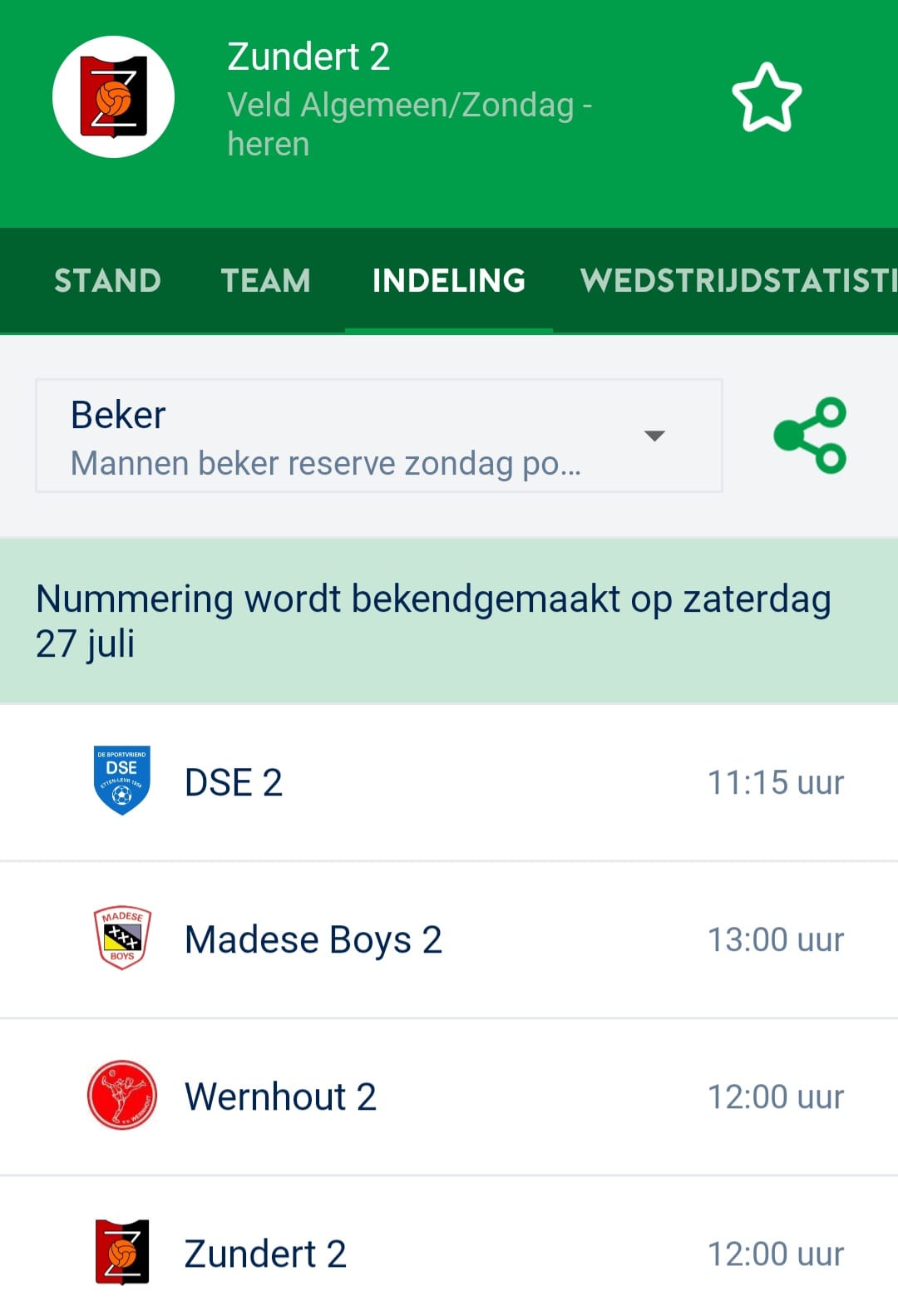
Task: Open the DSE 2 team row
Action: 449,782
